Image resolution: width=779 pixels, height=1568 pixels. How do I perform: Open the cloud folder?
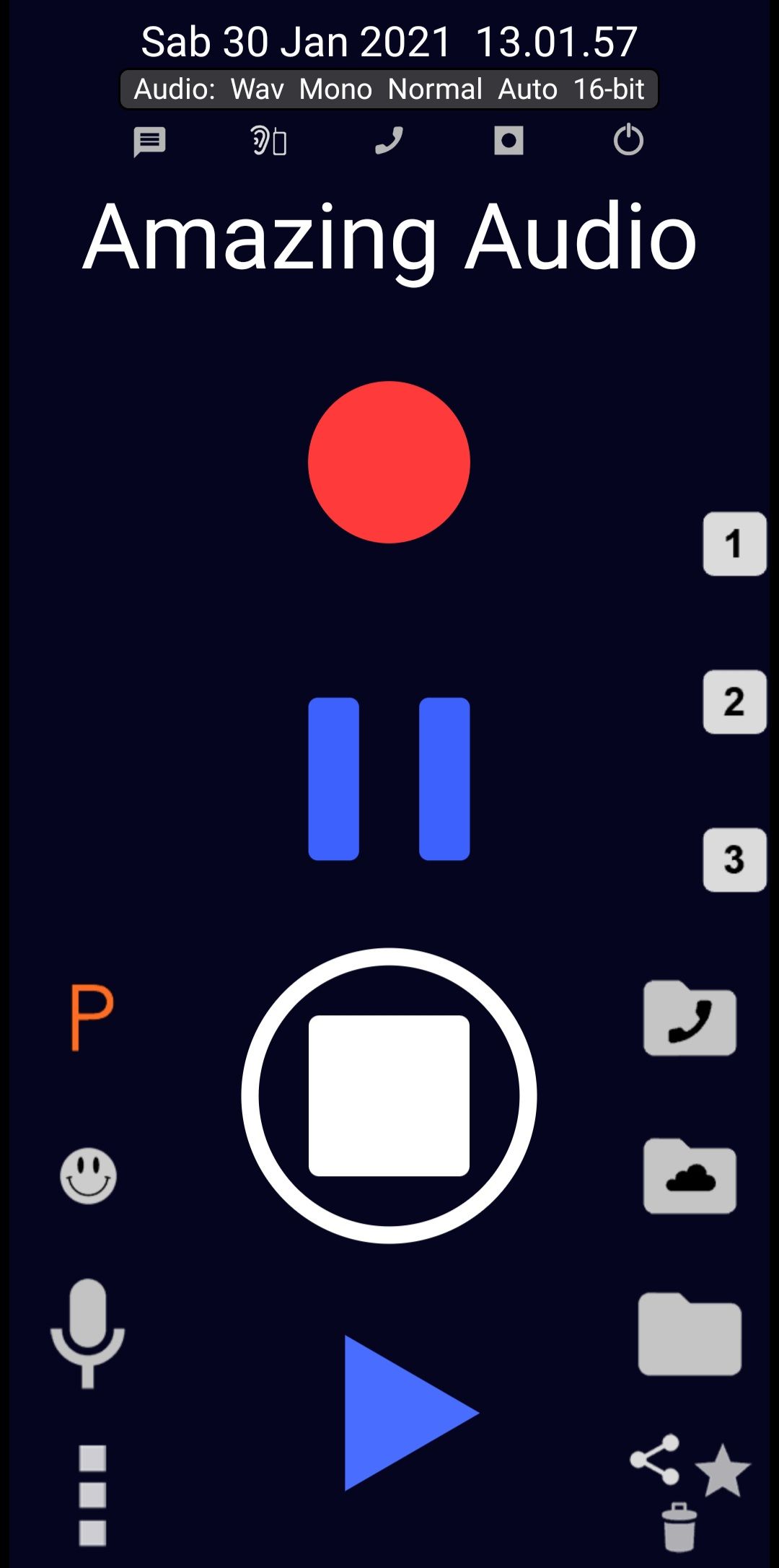690,1177
